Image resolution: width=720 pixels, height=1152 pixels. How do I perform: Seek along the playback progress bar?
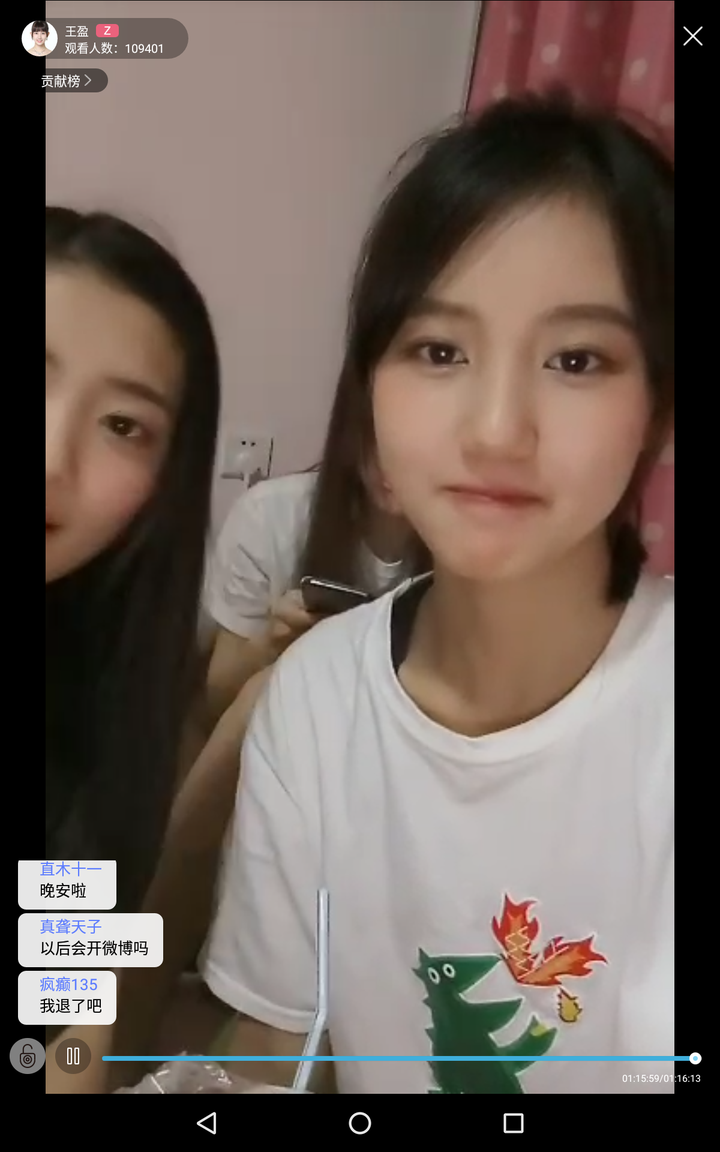pyautogui.click(x=400, y=1058)
